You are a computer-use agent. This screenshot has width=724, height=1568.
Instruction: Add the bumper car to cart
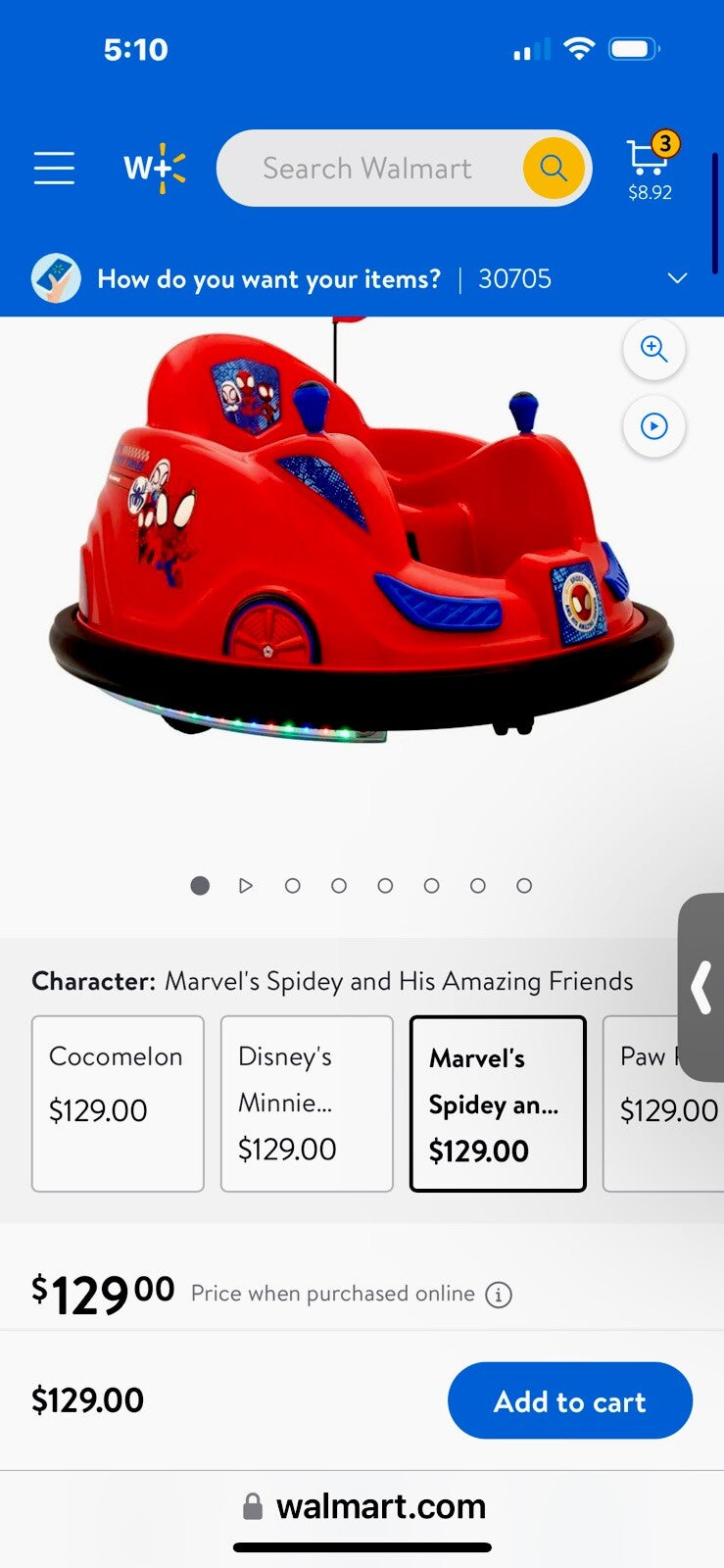569,1400
